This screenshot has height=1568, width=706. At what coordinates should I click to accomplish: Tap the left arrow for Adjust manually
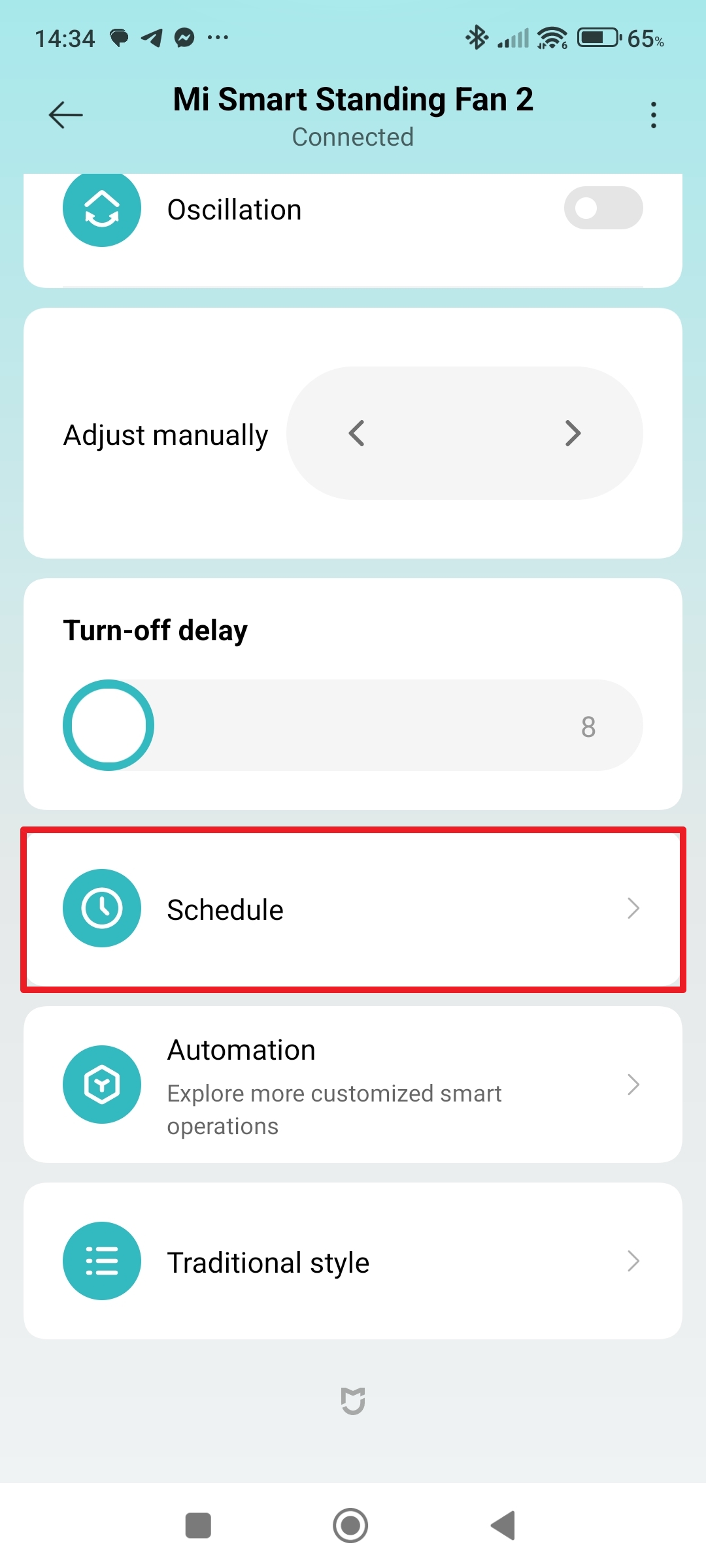357,433
